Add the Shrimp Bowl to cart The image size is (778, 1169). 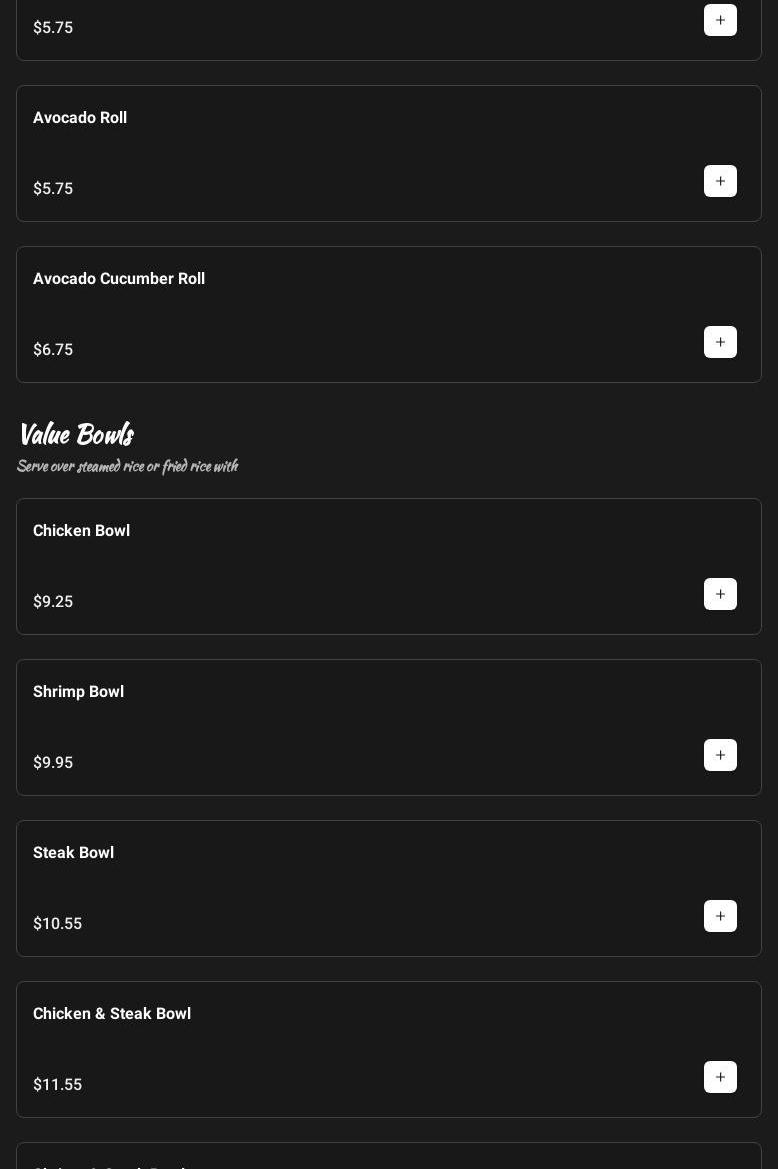720,755
